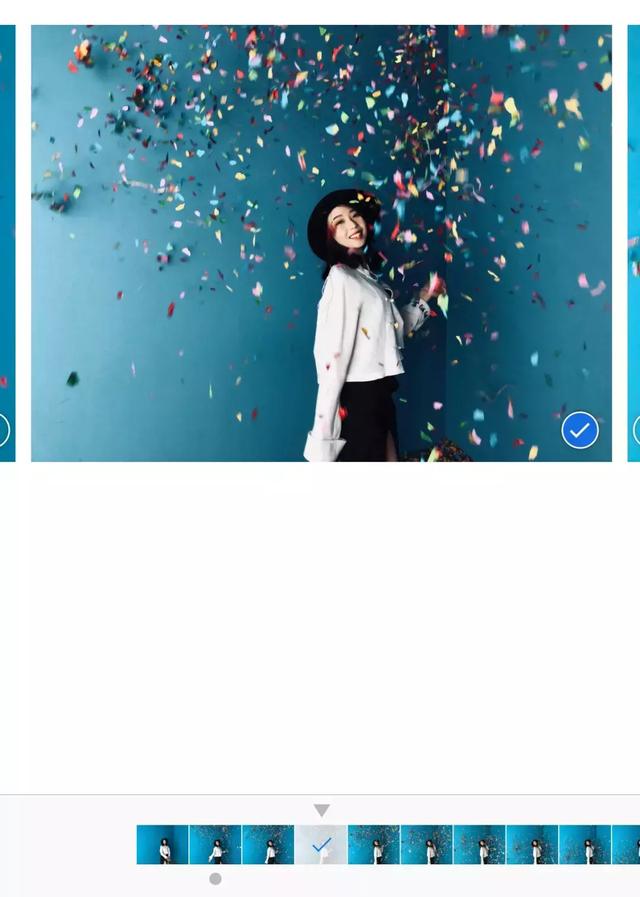
Task: Tap the selection circle on the previous photo
Action: (3, 431)
